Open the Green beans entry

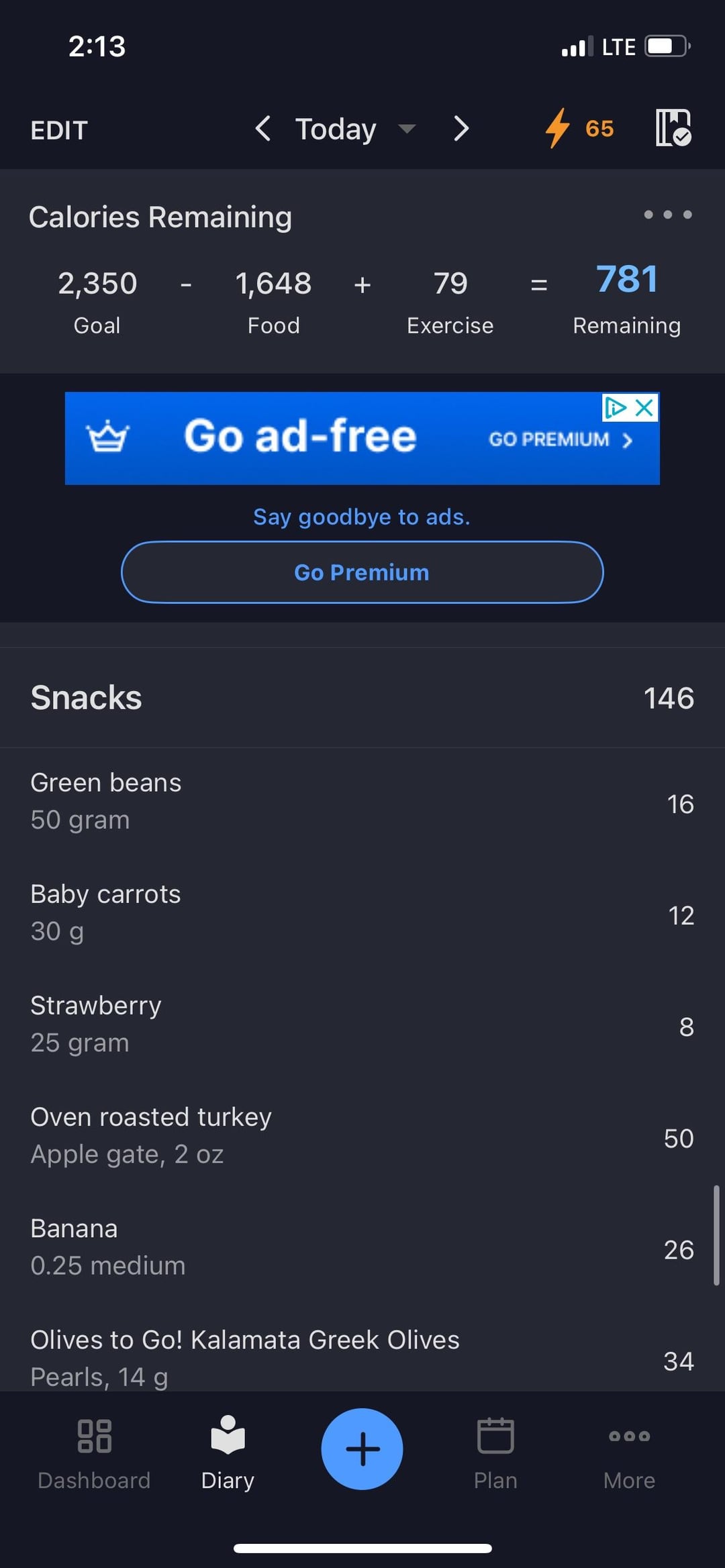tap(362, 803)
